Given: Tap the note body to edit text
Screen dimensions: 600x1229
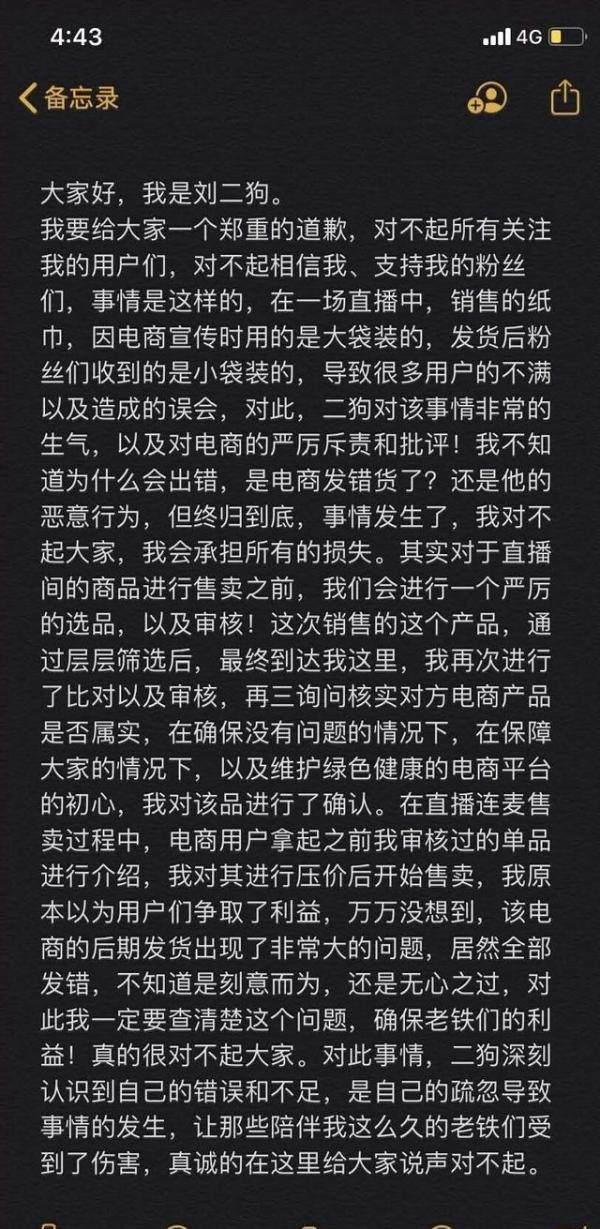Looking at the screenshot, I should tap(300, 650).
